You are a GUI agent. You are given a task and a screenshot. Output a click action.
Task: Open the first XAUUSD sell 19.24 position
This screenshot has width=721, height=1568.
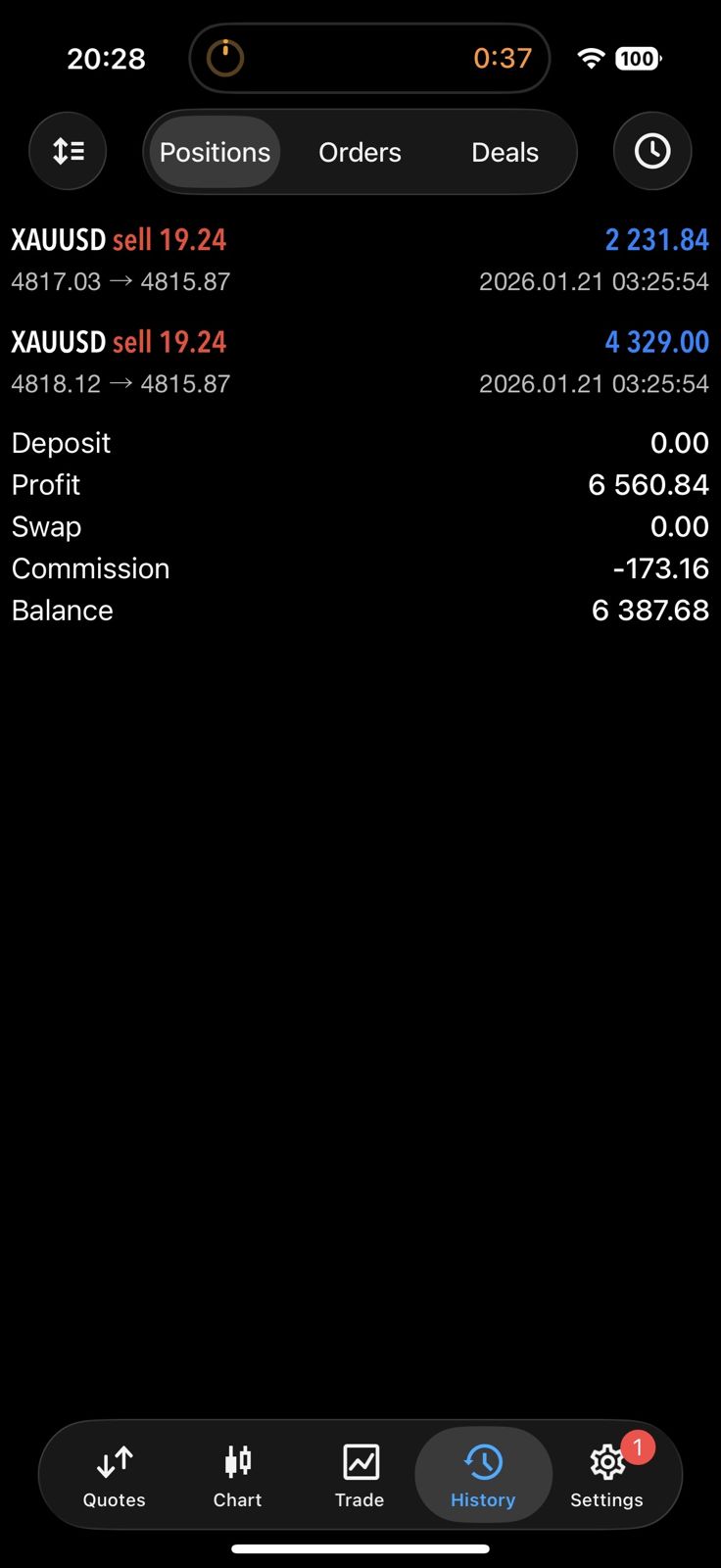tap(360, 258)
